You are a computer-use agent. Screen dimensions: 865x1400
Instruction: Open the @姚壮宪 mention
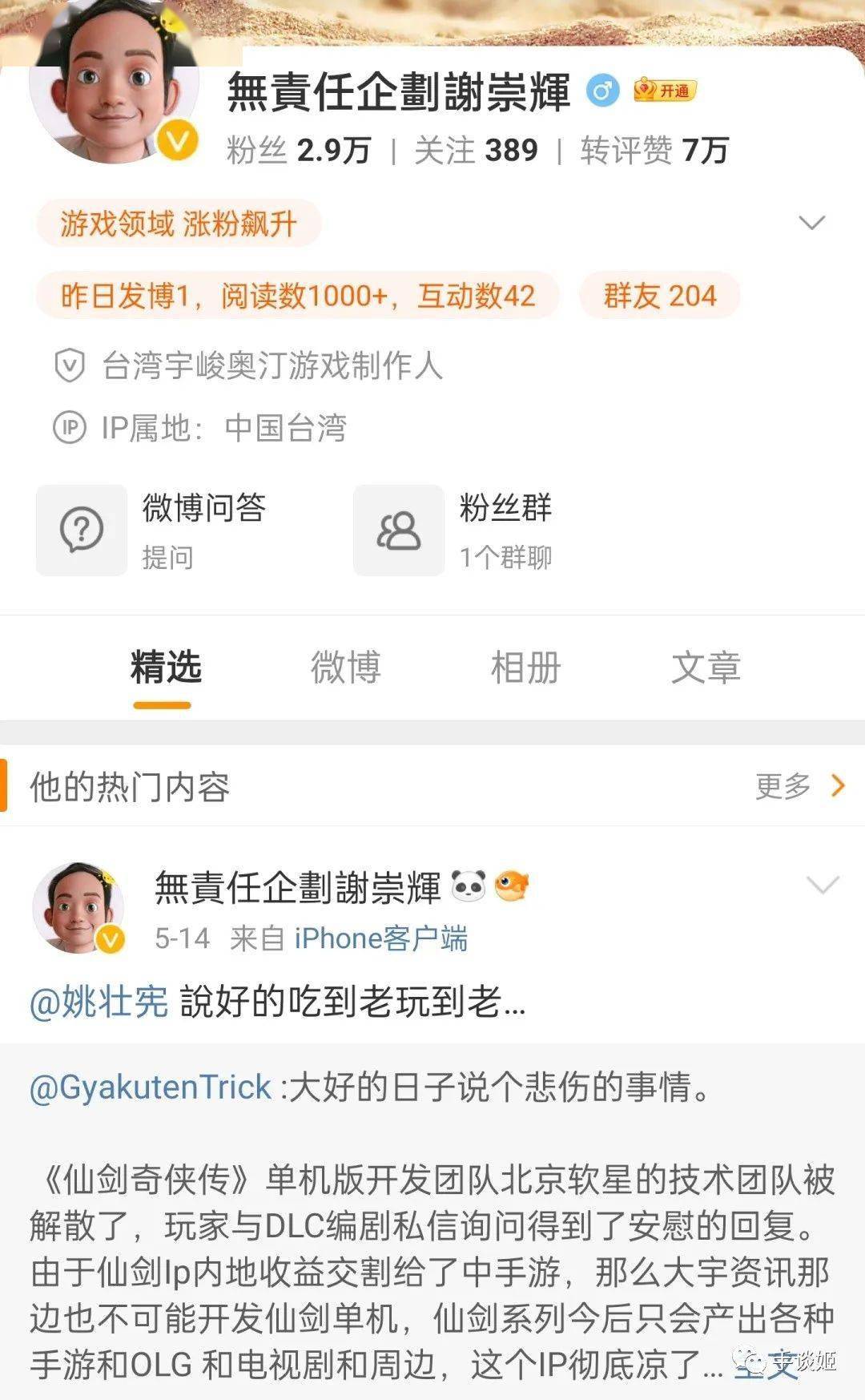(x=99, y=1002)
